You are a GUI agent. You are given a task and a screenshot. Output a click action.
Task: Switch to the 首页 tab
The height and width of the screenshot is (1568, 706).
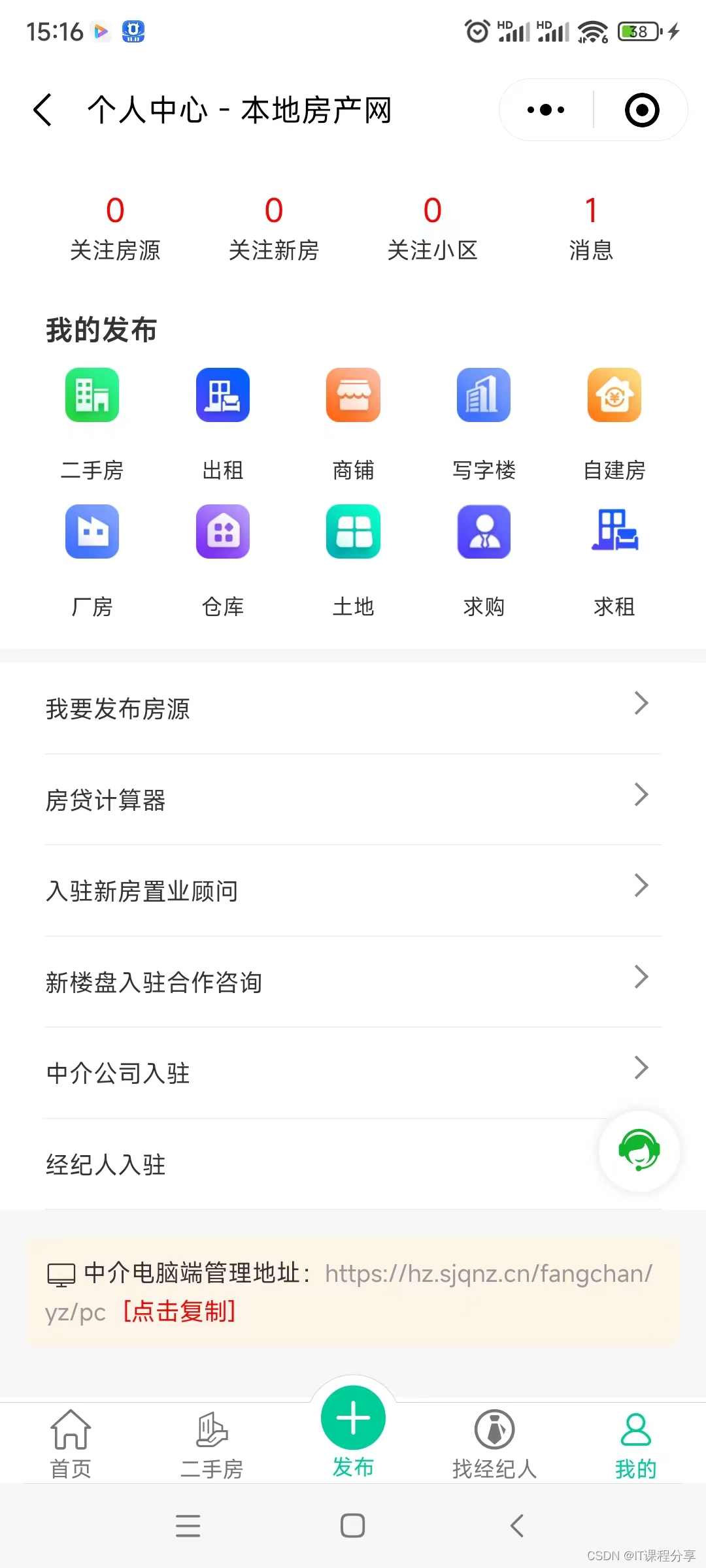click(71, 1444)
